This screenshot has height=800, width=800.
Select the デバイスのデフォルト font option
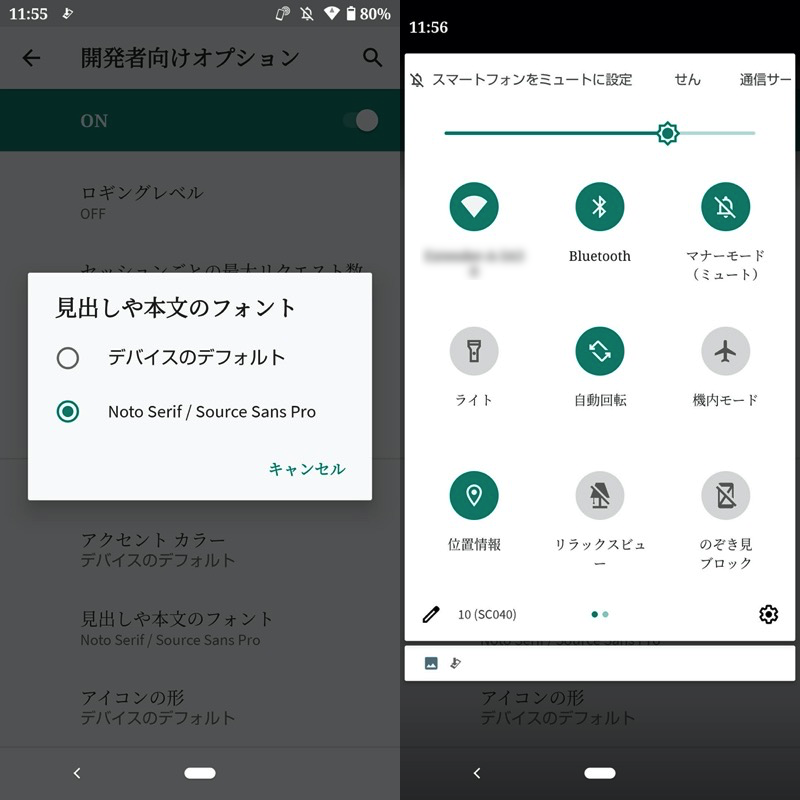tap(68, 358)
